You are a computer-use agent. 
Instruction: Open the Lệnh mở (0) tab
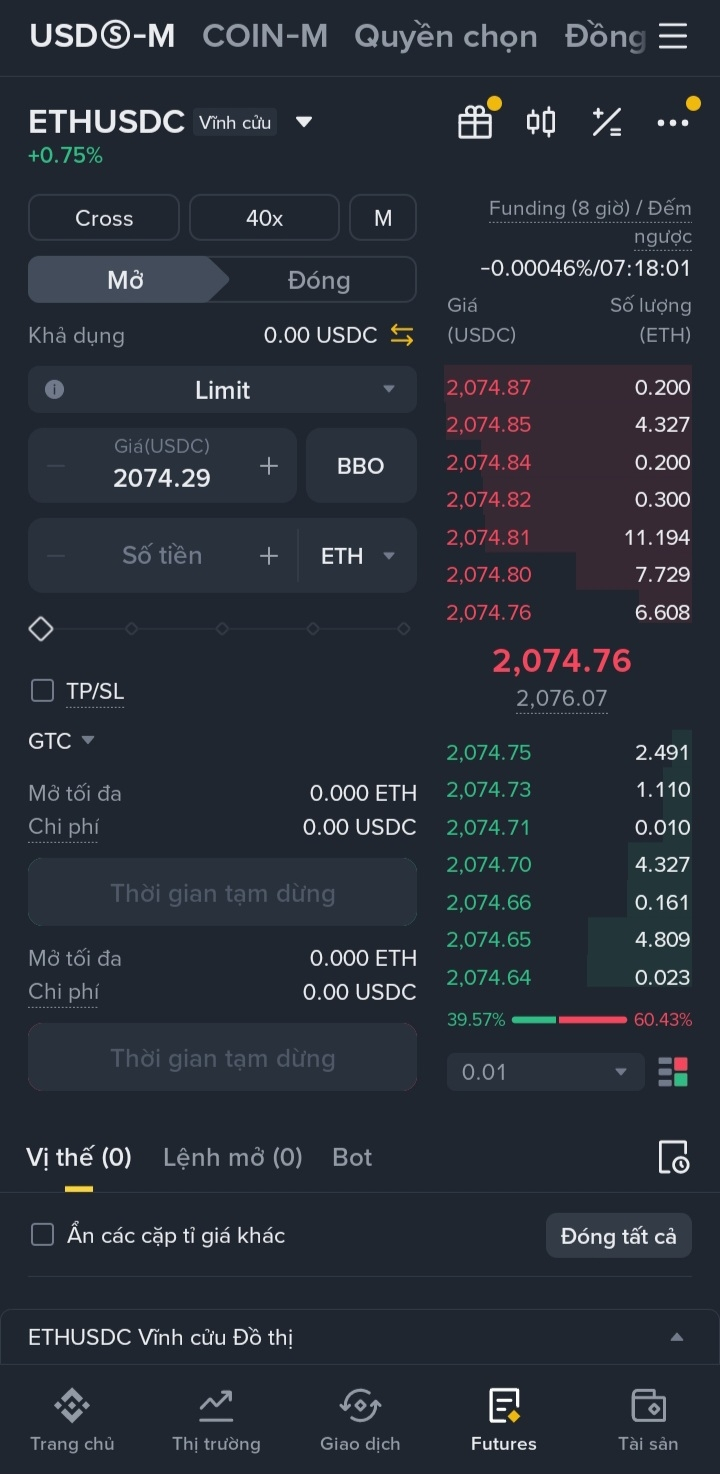[x=232, y=1157]
